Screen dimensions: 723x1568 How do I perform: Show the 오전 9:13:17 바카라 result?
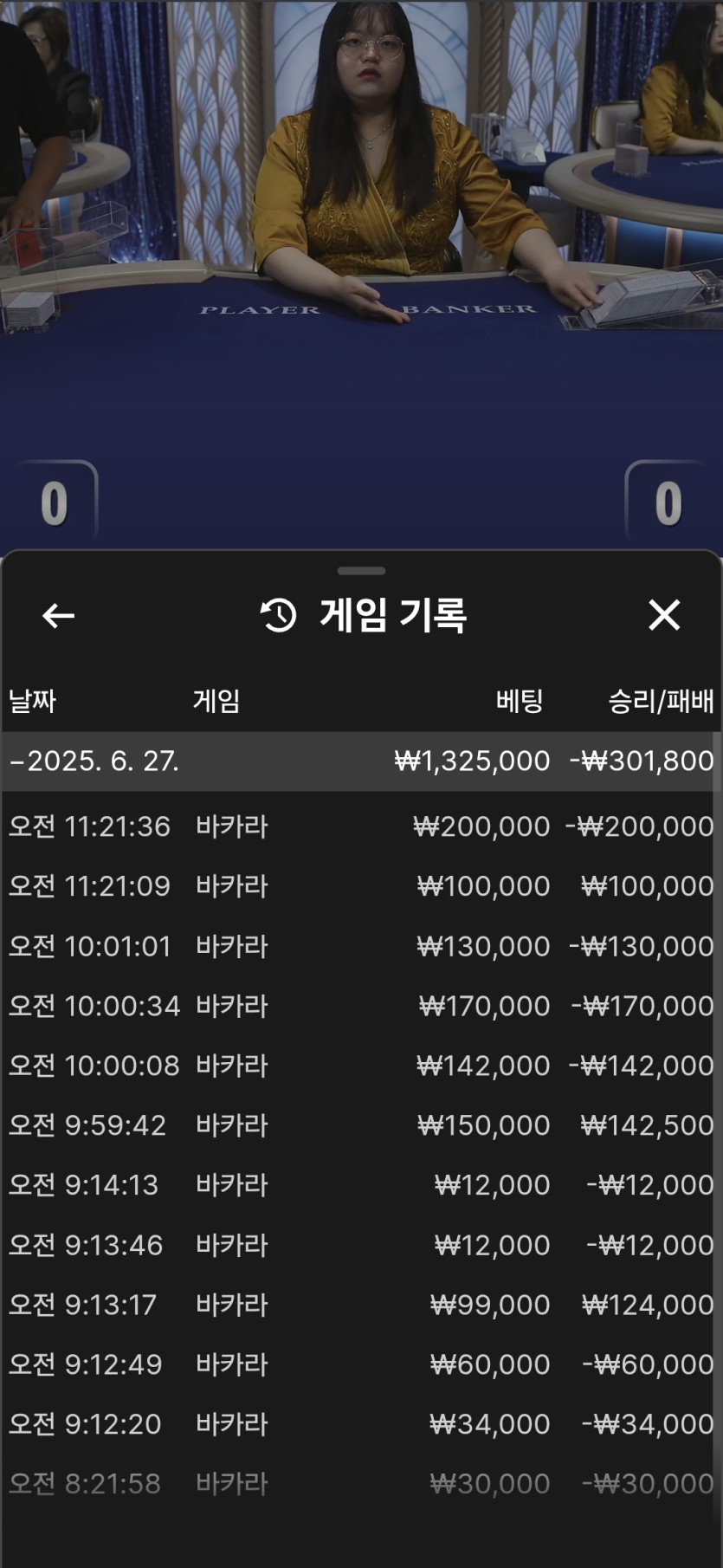[x=358, y=1305]
